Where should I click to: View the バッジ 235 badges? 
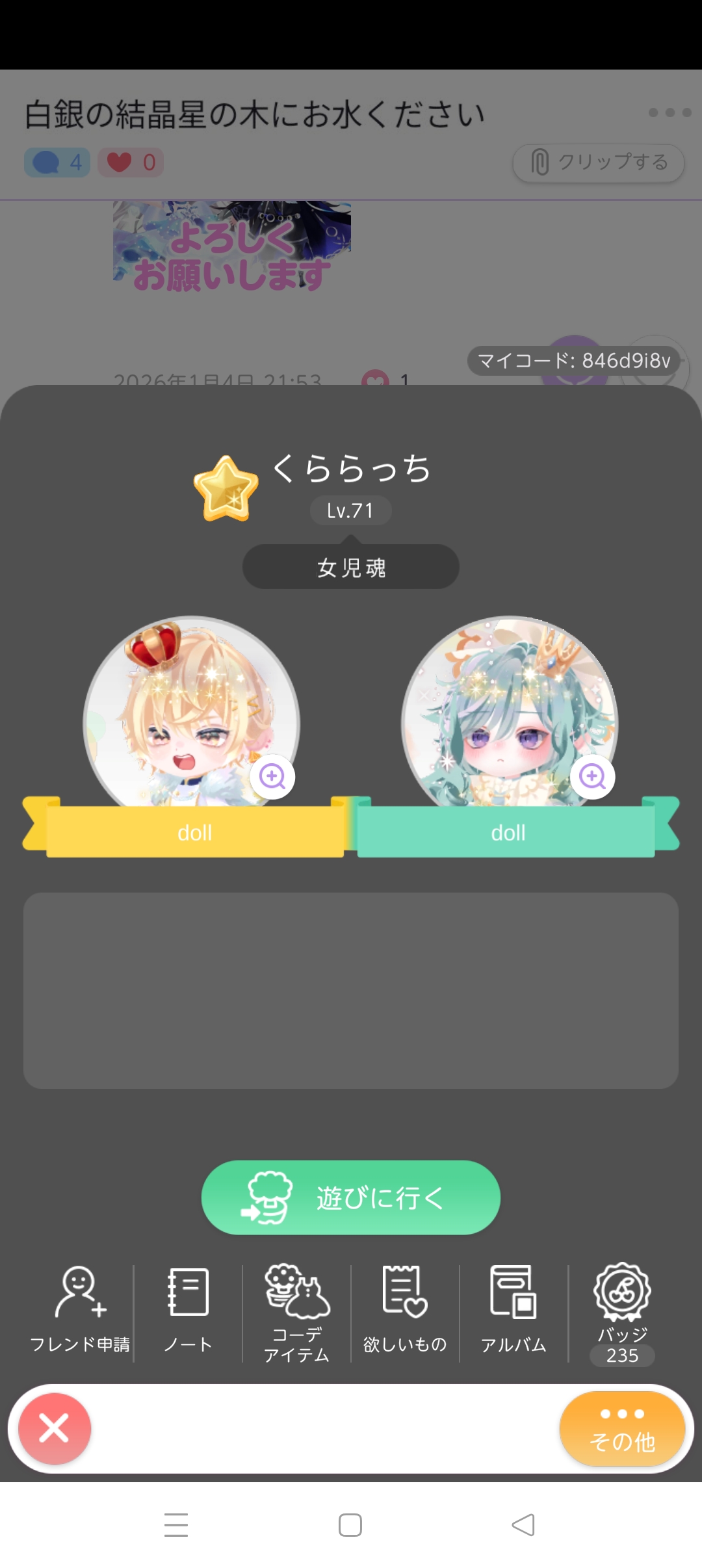click(622, 1312)
